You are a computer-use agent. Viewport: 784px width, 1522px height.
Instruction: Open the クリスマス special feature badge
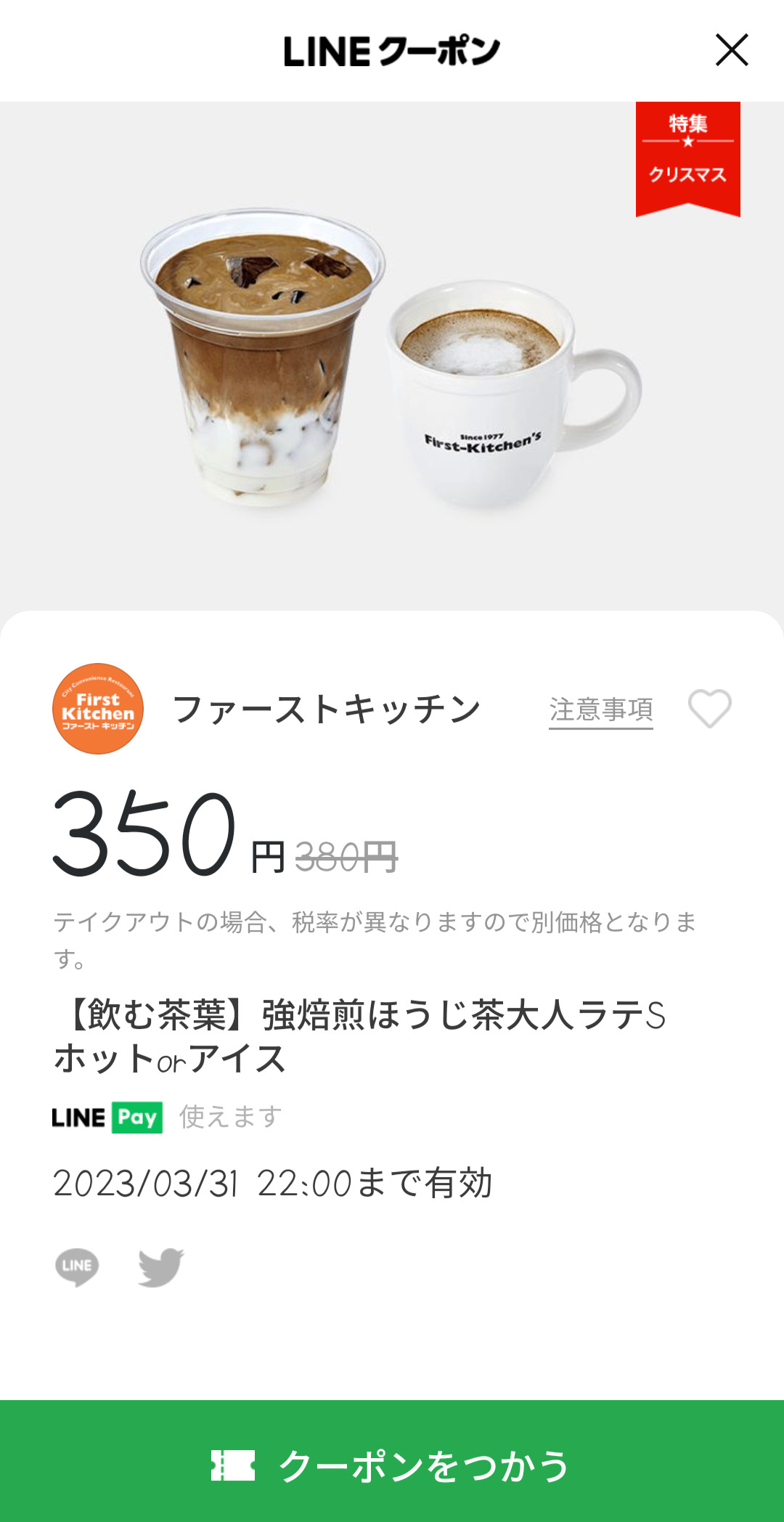[x=687, y=158]
